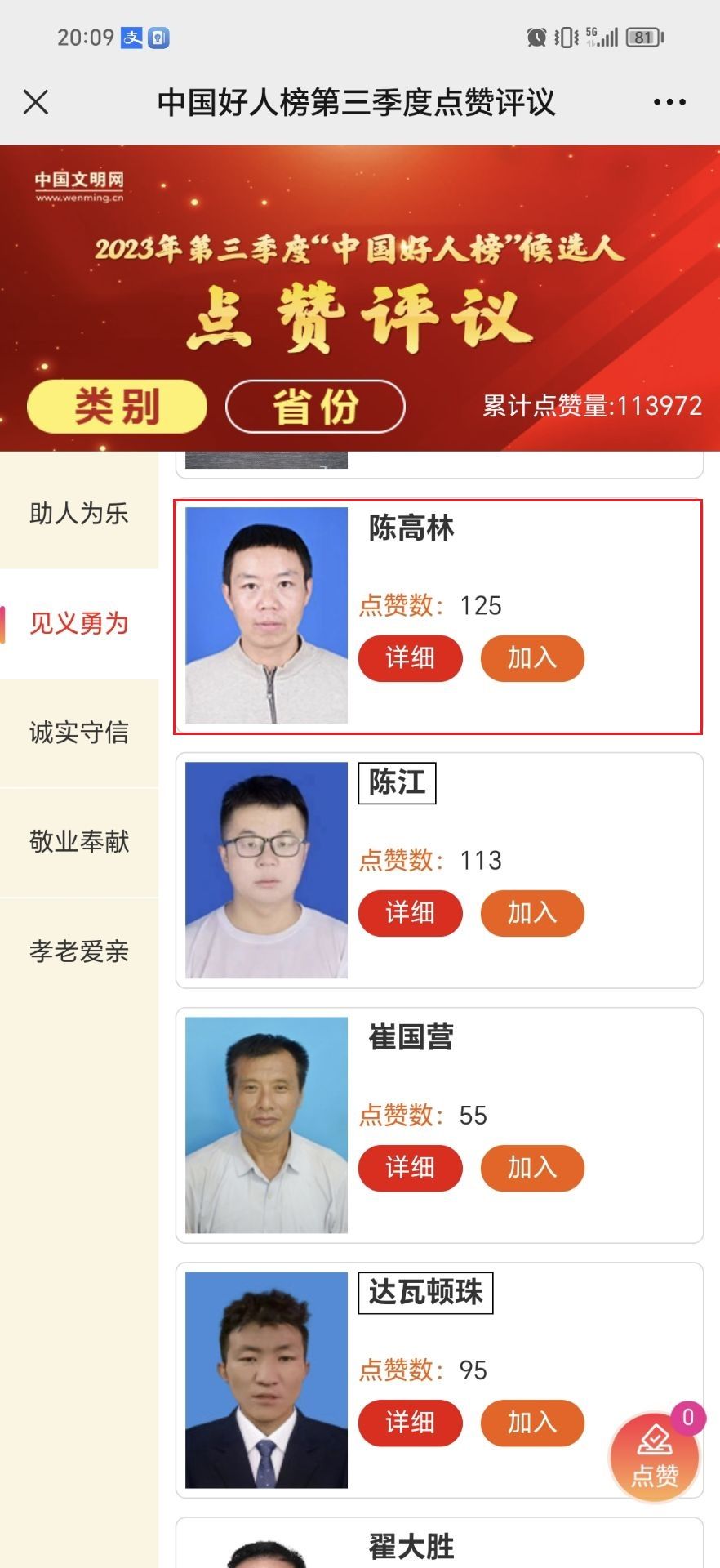Open 详细 for 陈江
720x1568 pixels.
pyautogui.click(x=410, y=913)
